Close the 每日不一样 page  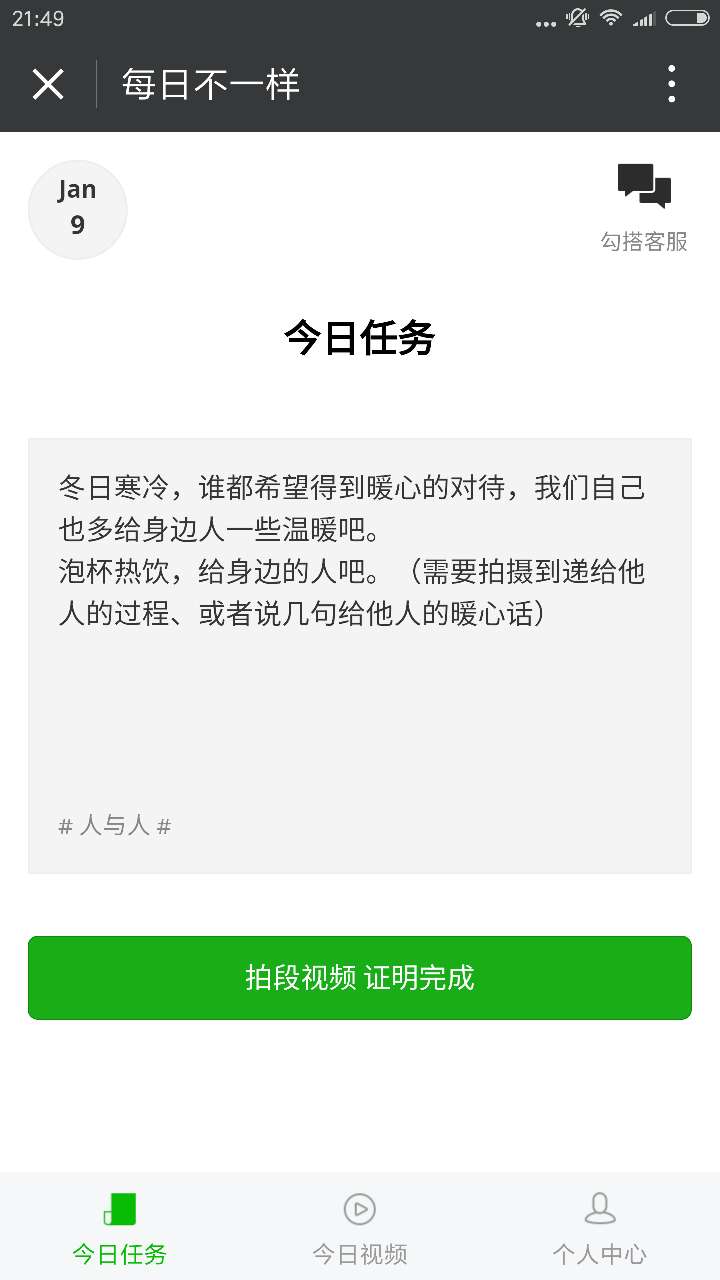click(48, 84)
